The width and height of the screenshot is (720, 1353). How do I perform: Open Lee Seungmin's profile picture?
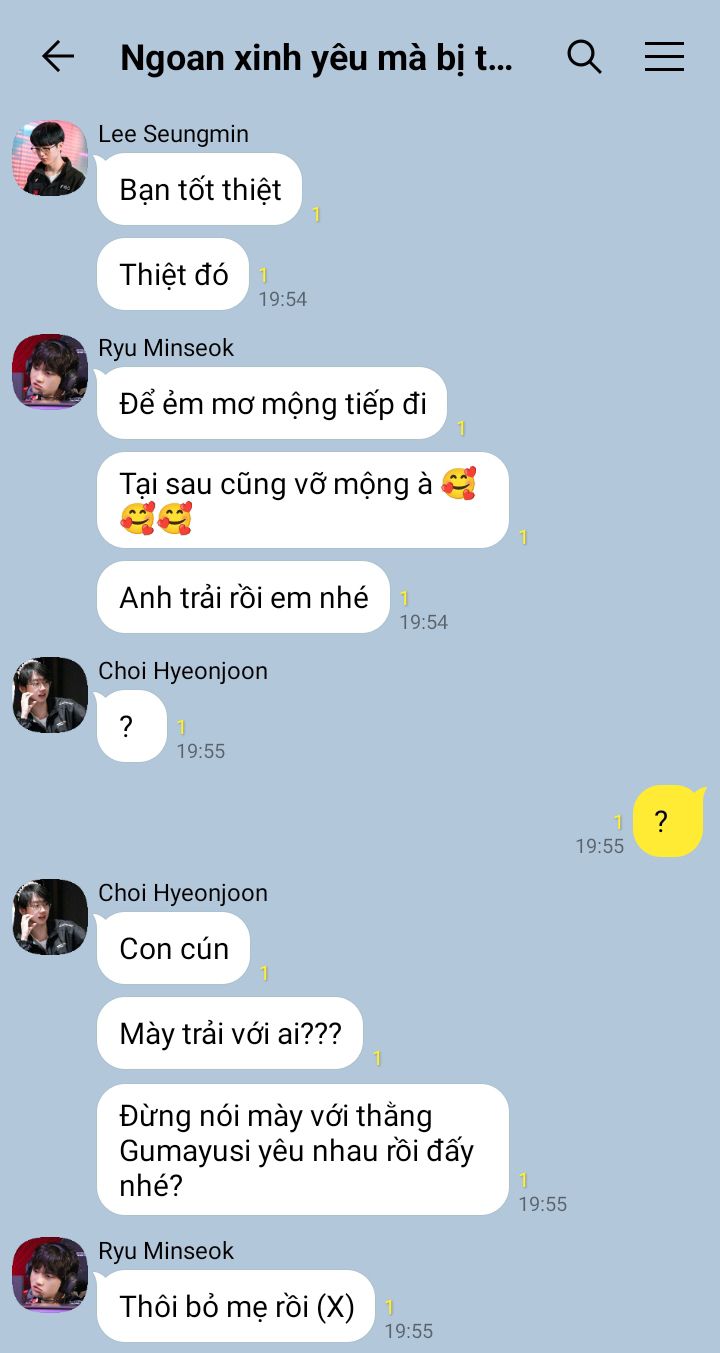(x=50, y=158)
